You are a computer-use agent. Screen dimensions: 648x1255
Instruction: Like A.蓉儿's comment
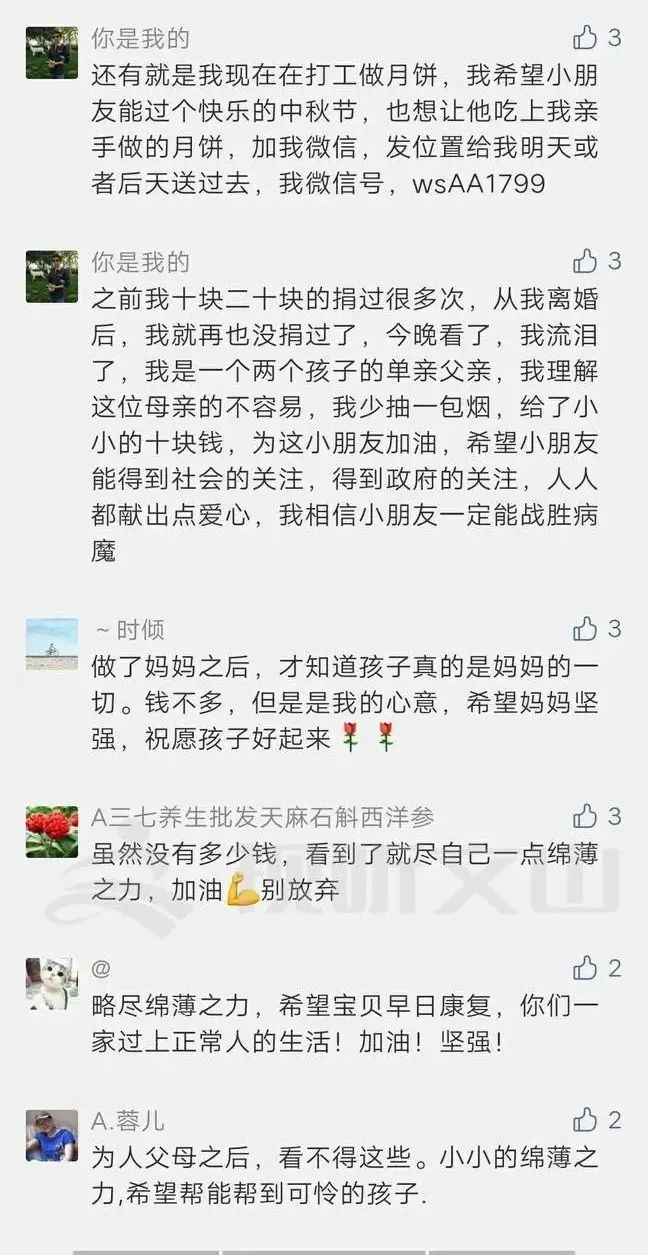tap(585, 1120)
